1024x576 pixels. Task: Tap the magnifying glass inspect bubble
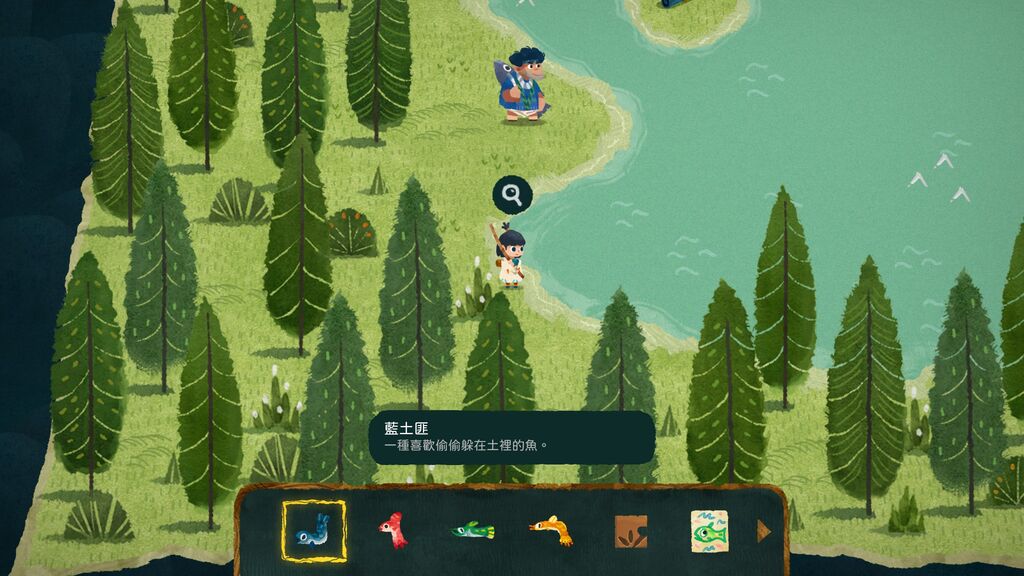(512, 194)
